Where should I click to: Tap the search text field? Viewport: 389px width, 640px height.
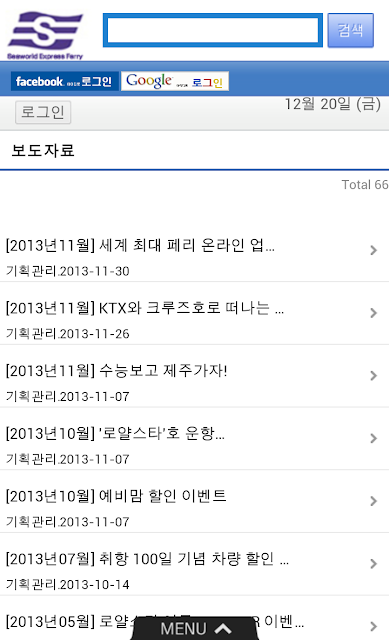coord(213,30)
